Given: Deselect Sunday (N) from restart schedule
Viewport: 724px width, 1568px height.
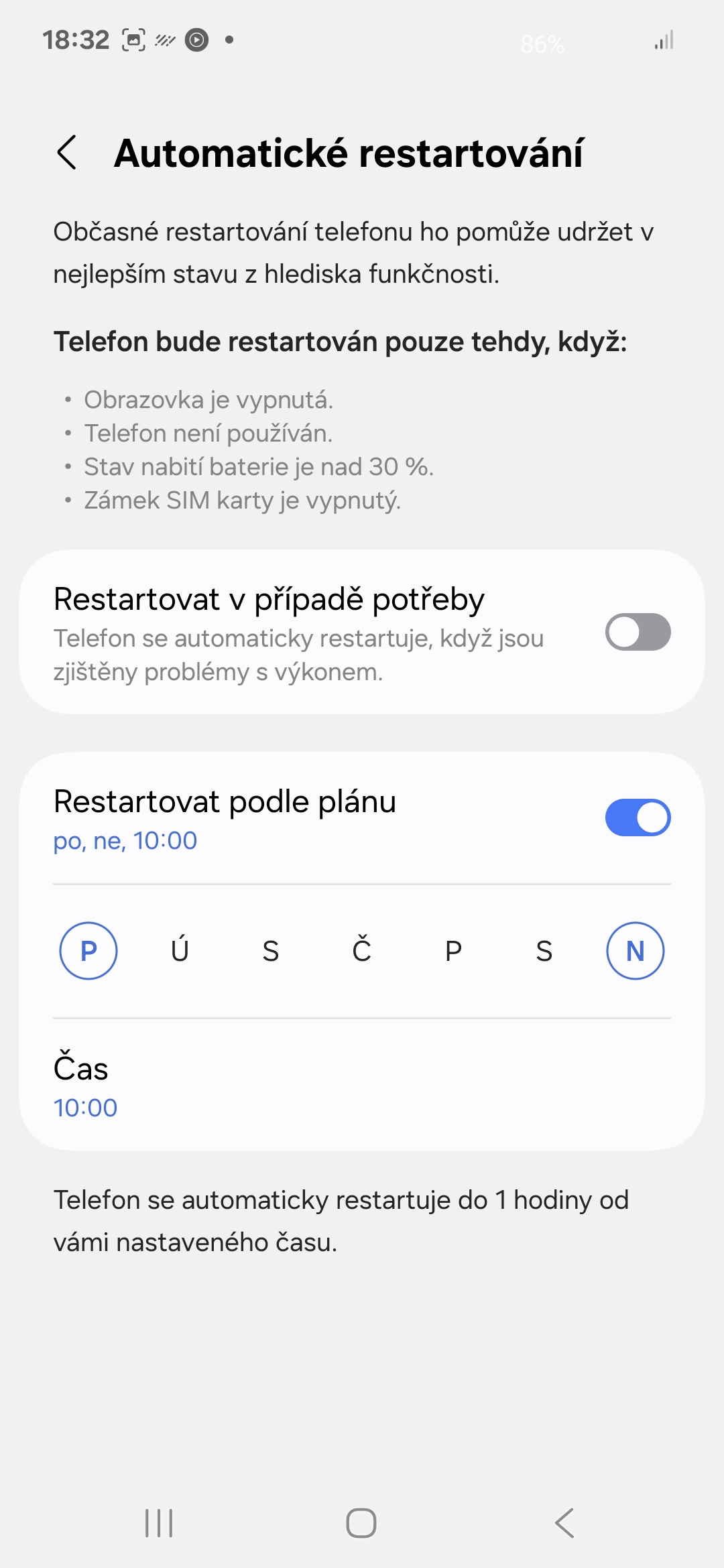Looking at the screenshot, I should 635,951.
